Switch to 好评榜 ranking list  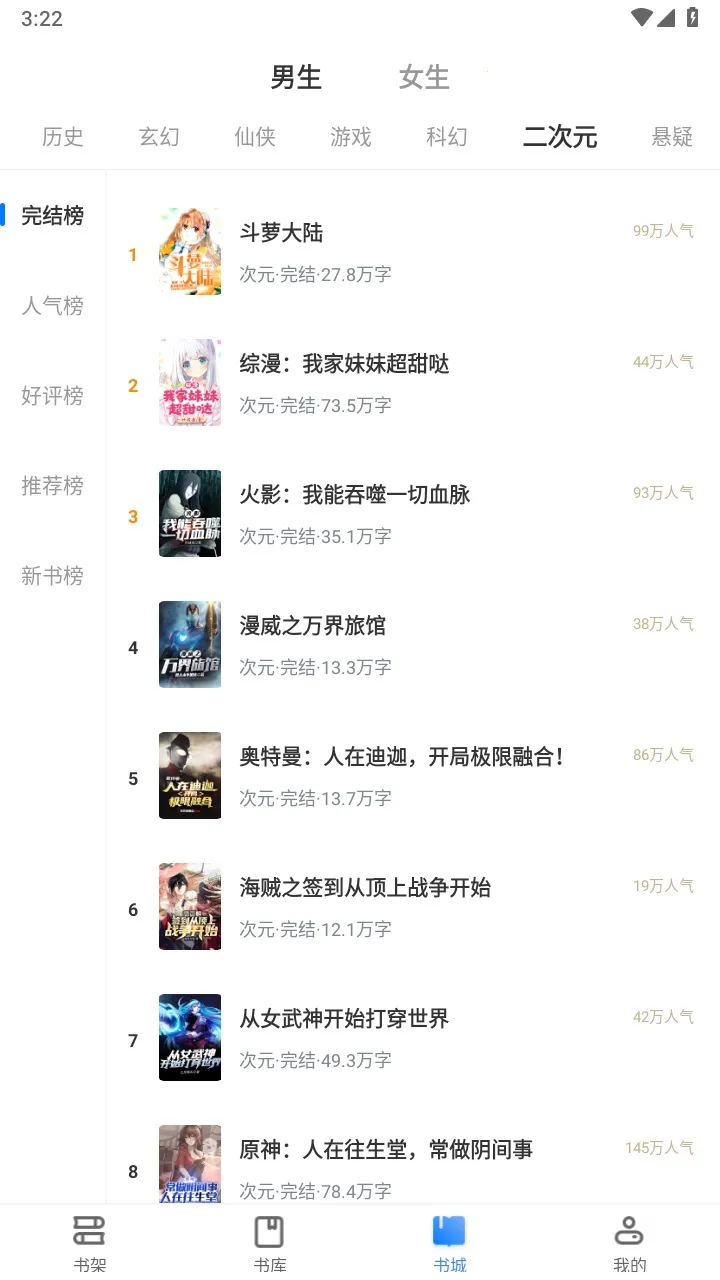53,396
